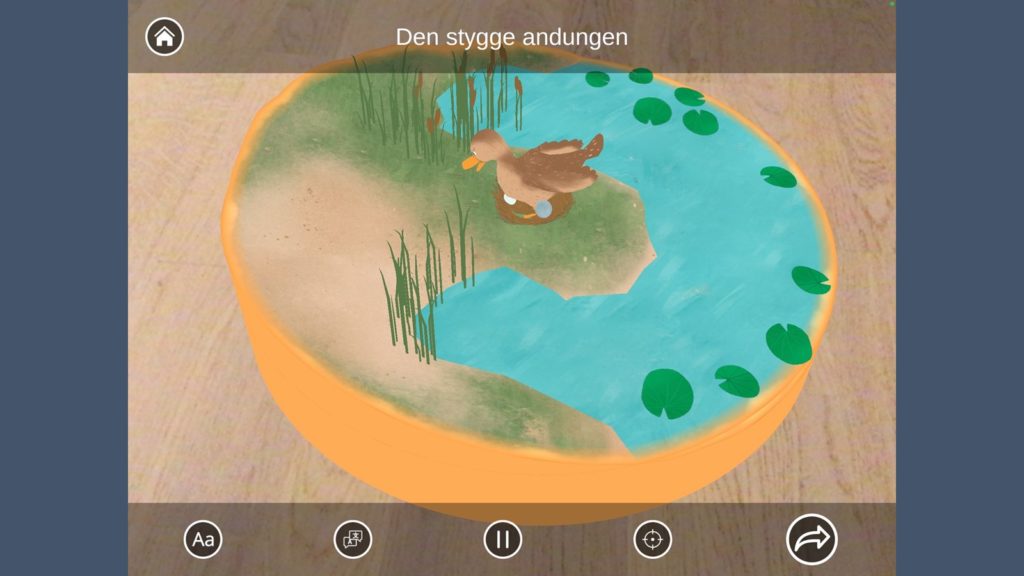Pause the story playback
Viewport: 1024px width, 576px height.
pyautogui.click(x=503, y=540)
